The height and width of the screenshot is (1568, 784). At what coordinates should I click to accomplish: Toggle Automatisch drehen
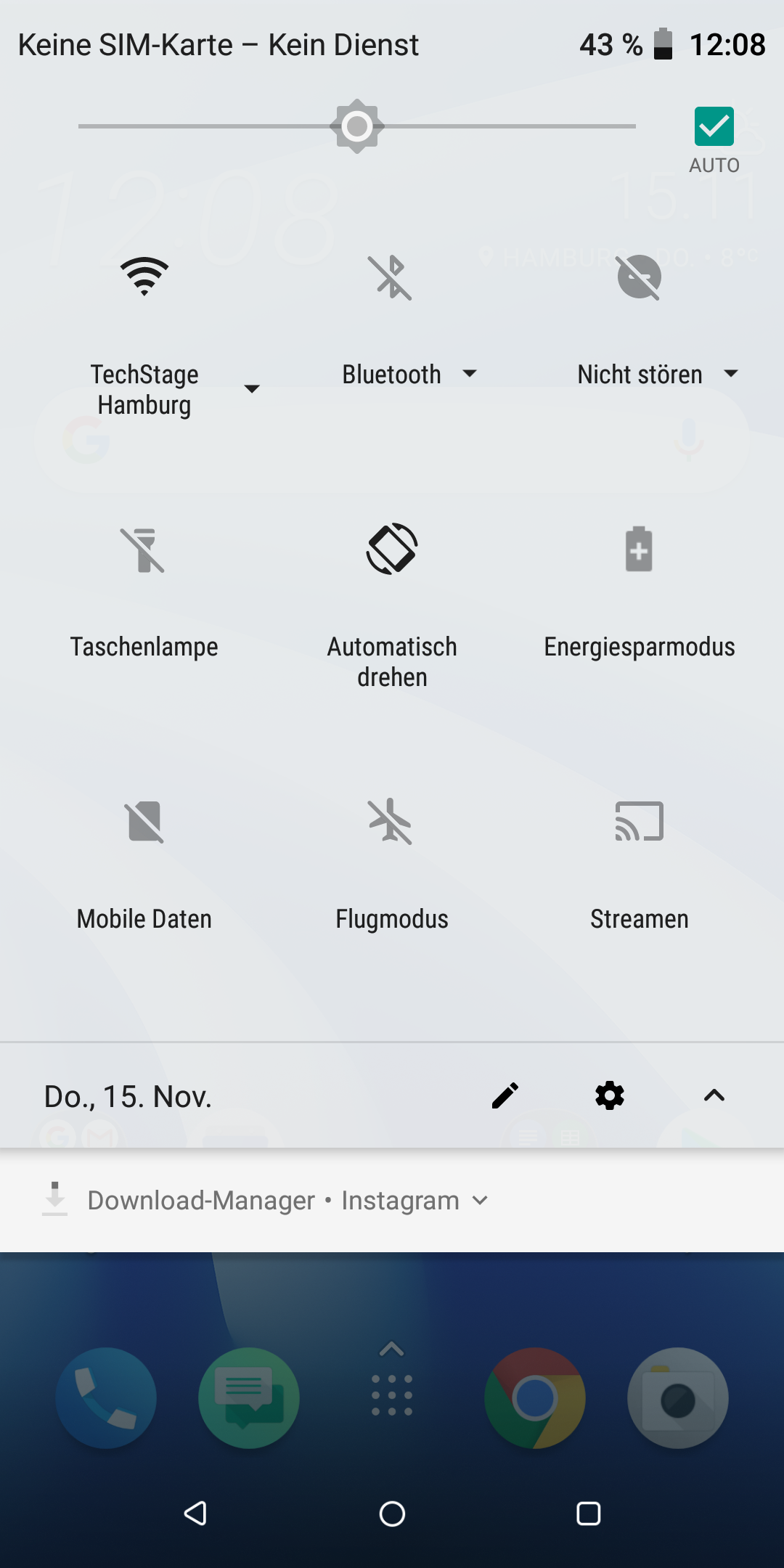(392, 549)
